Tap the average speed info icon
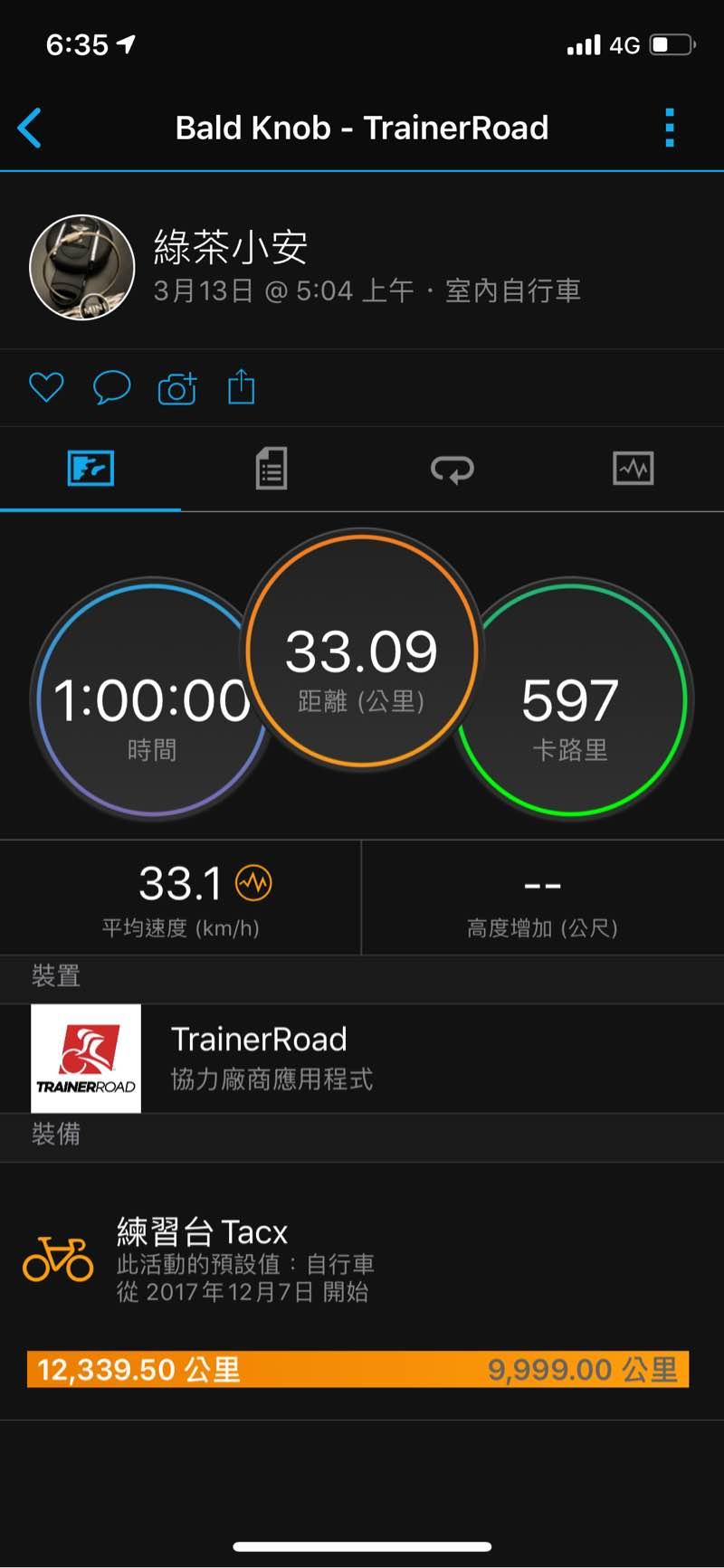The width and height of the screenshot is (724, 1568). [253, 883]
